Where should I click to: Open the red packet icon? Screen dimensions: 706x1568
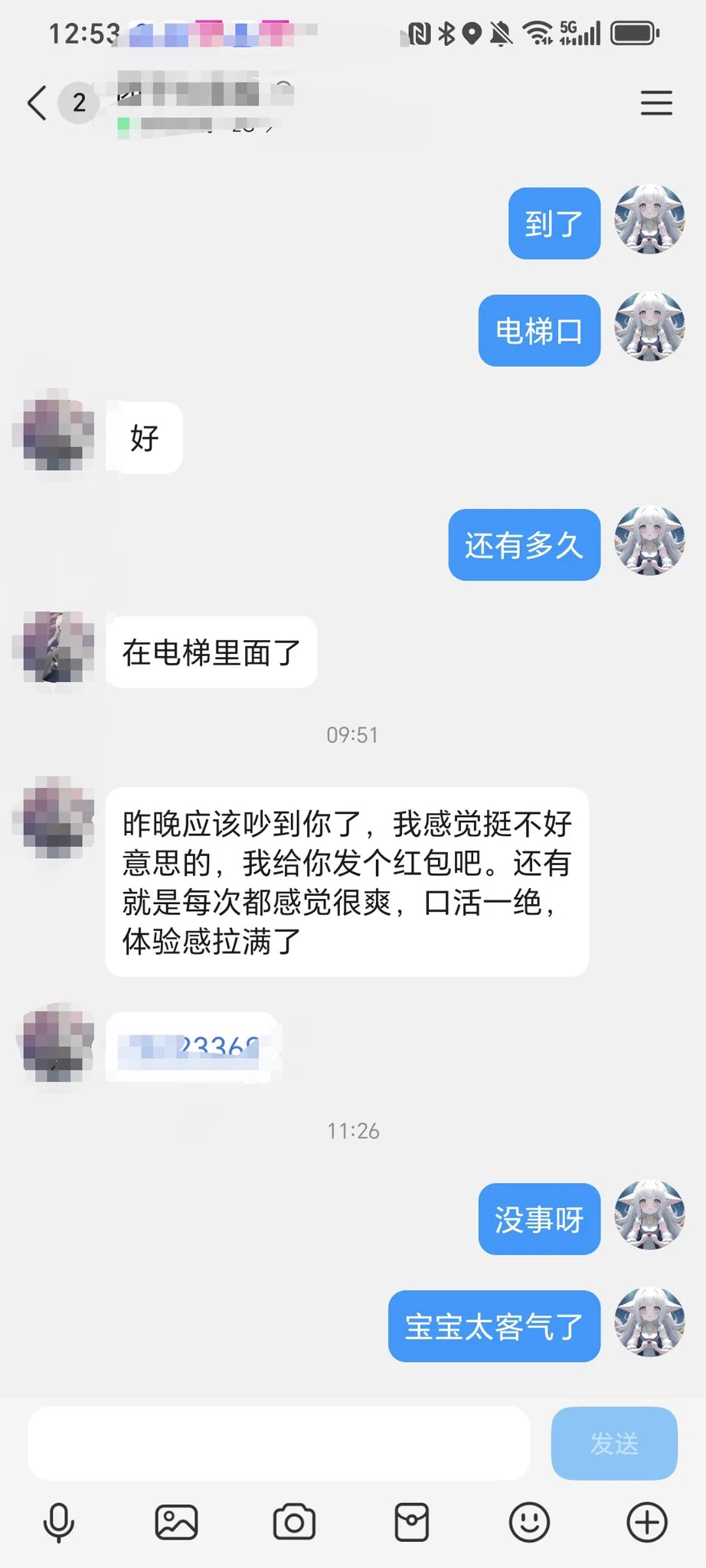(x=412, y=1522)
